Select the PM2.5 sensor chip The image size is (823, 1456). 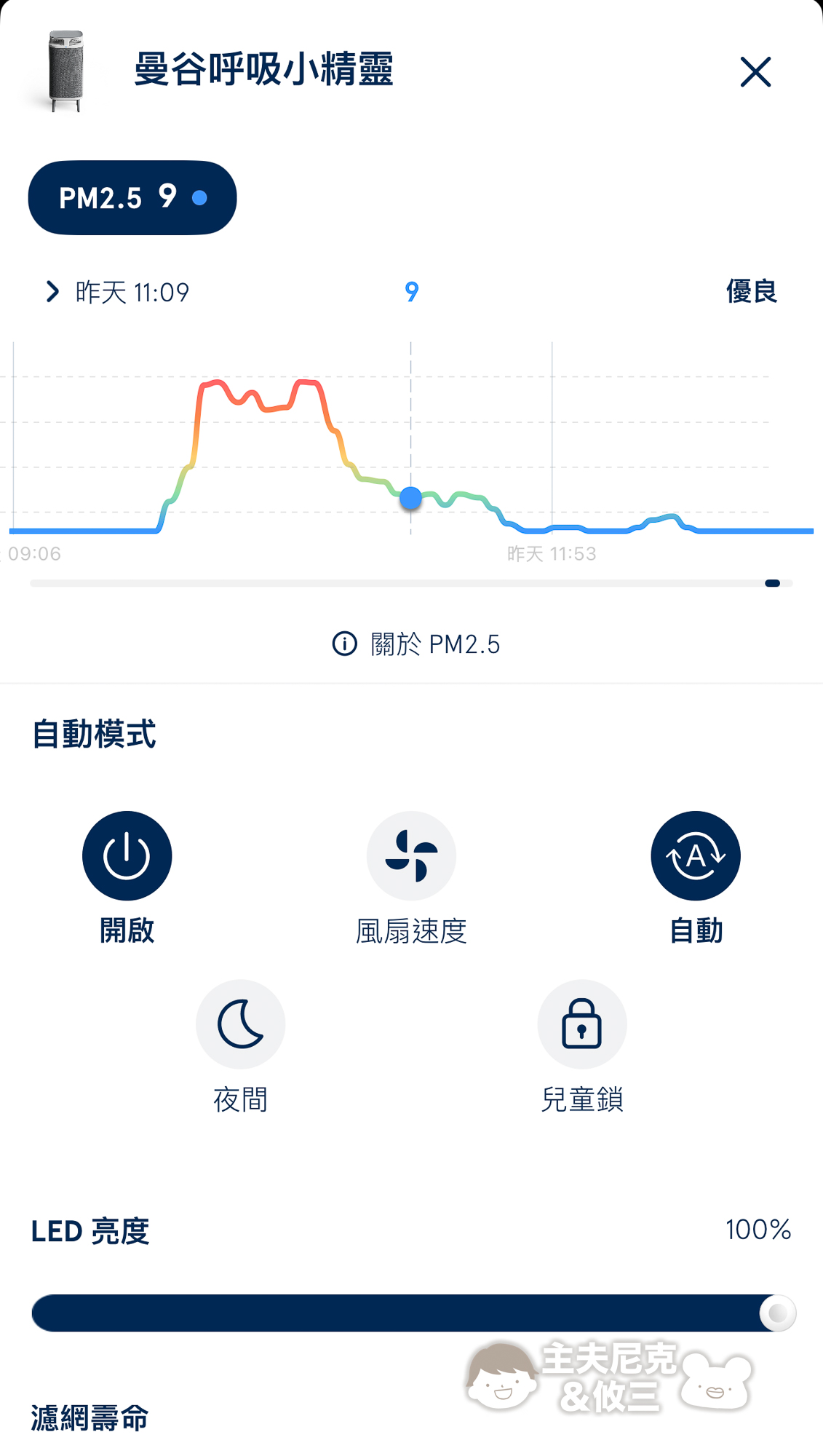[132, 197]
